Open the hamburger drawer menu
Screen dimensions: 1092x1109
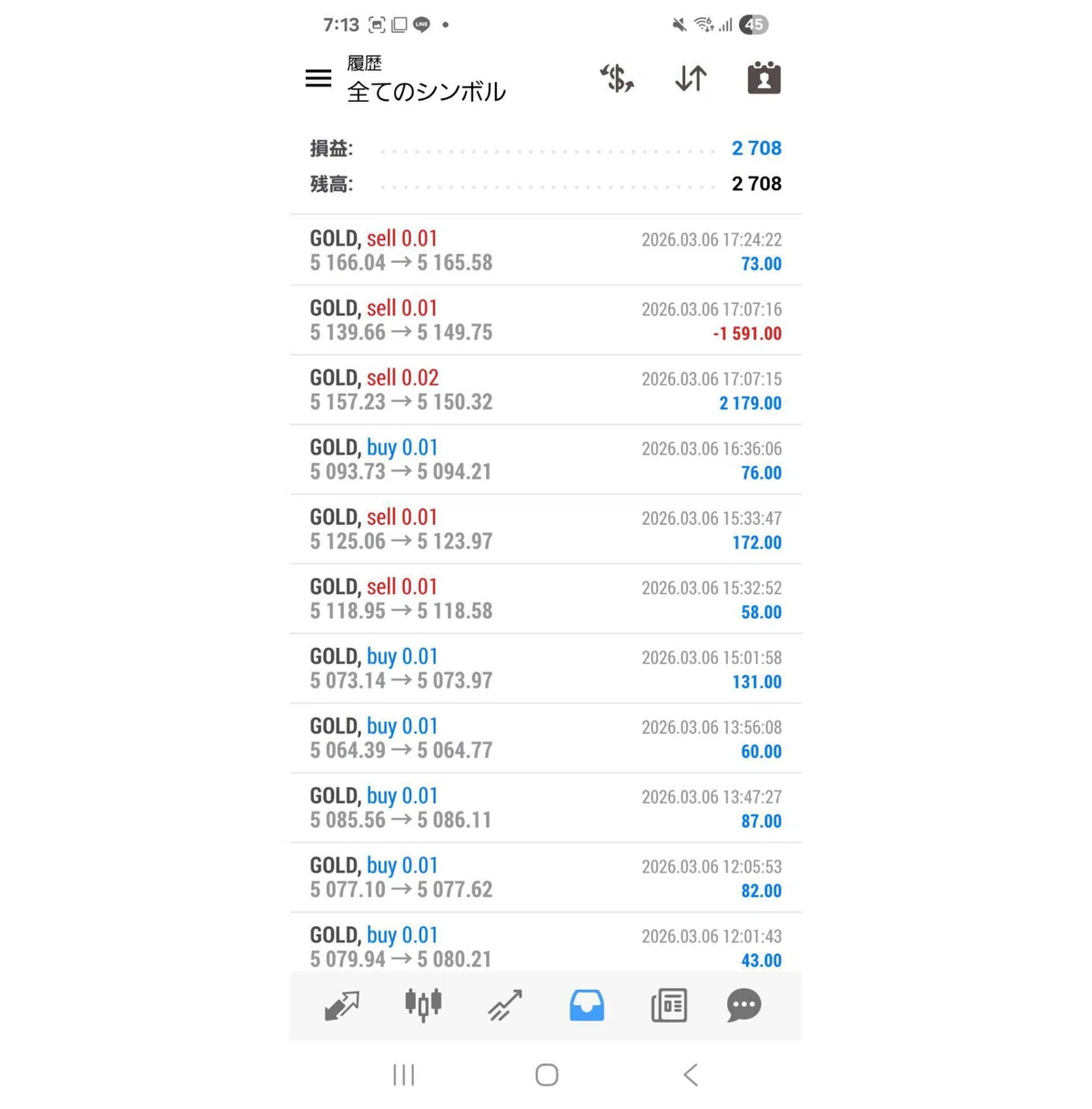318,78
